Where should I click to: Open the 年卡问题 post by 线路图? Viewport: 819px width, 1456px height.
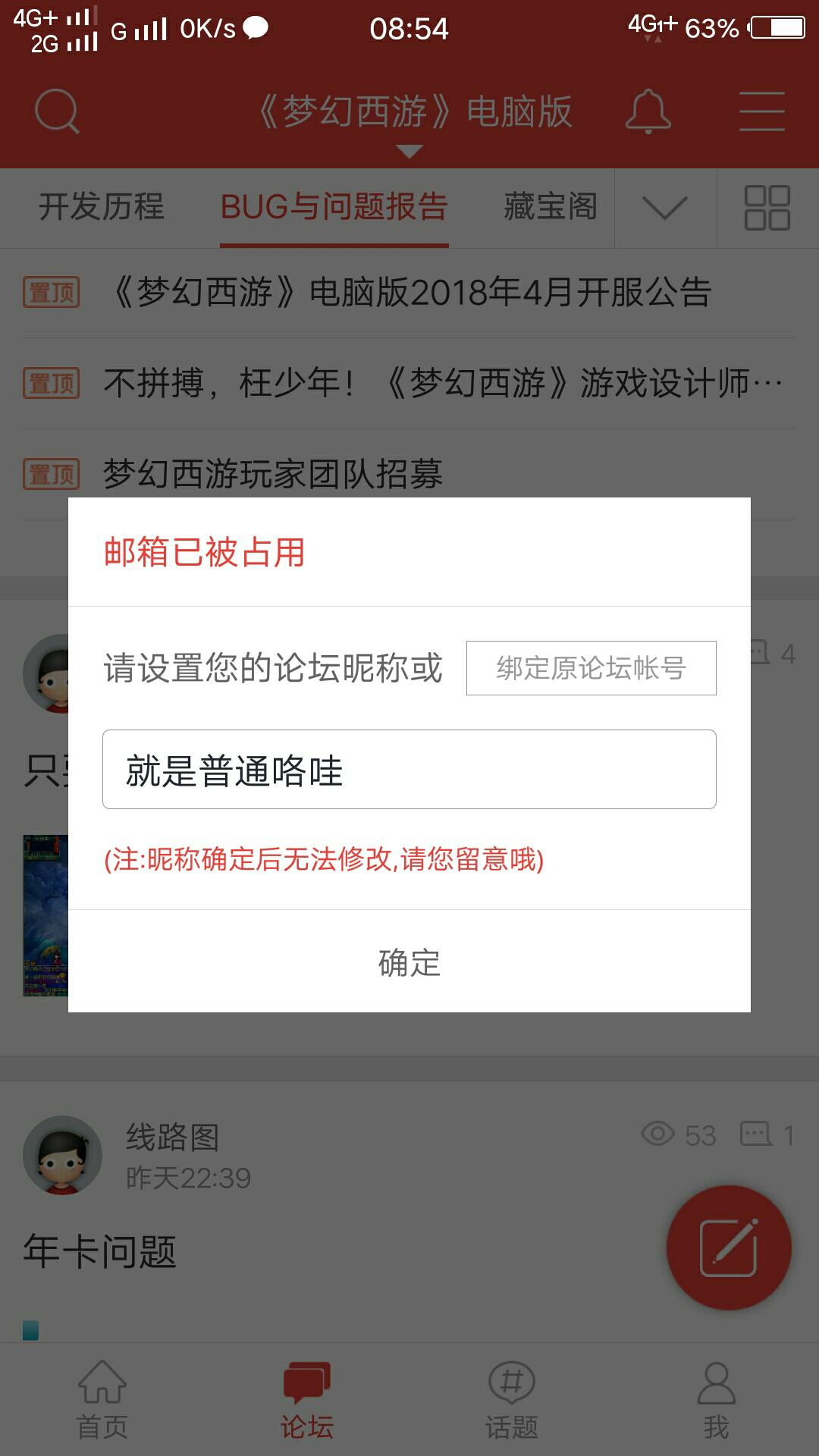pos(100,1251)
